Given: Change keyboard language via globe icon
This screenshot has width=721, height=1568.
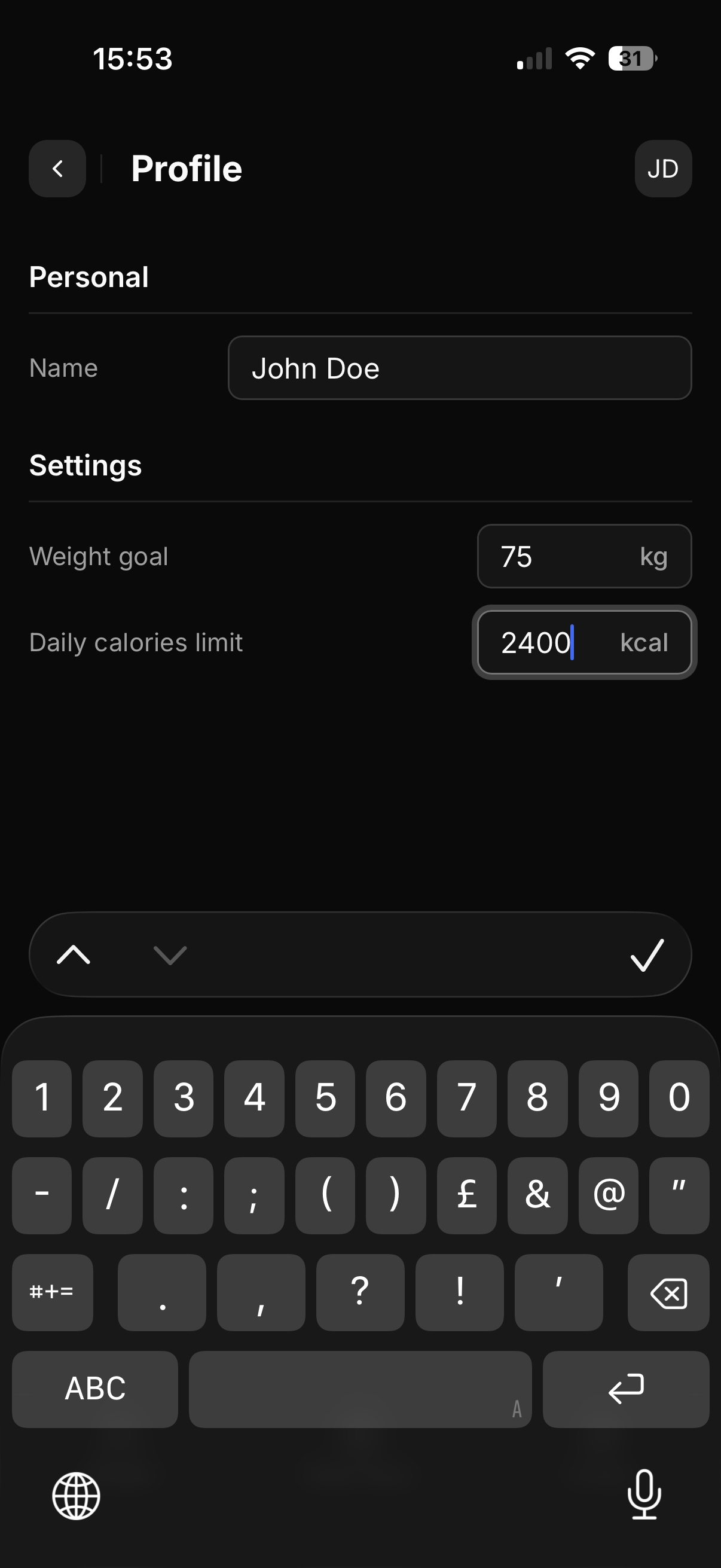Looking at the screenshot, I should click(76, 1496).
